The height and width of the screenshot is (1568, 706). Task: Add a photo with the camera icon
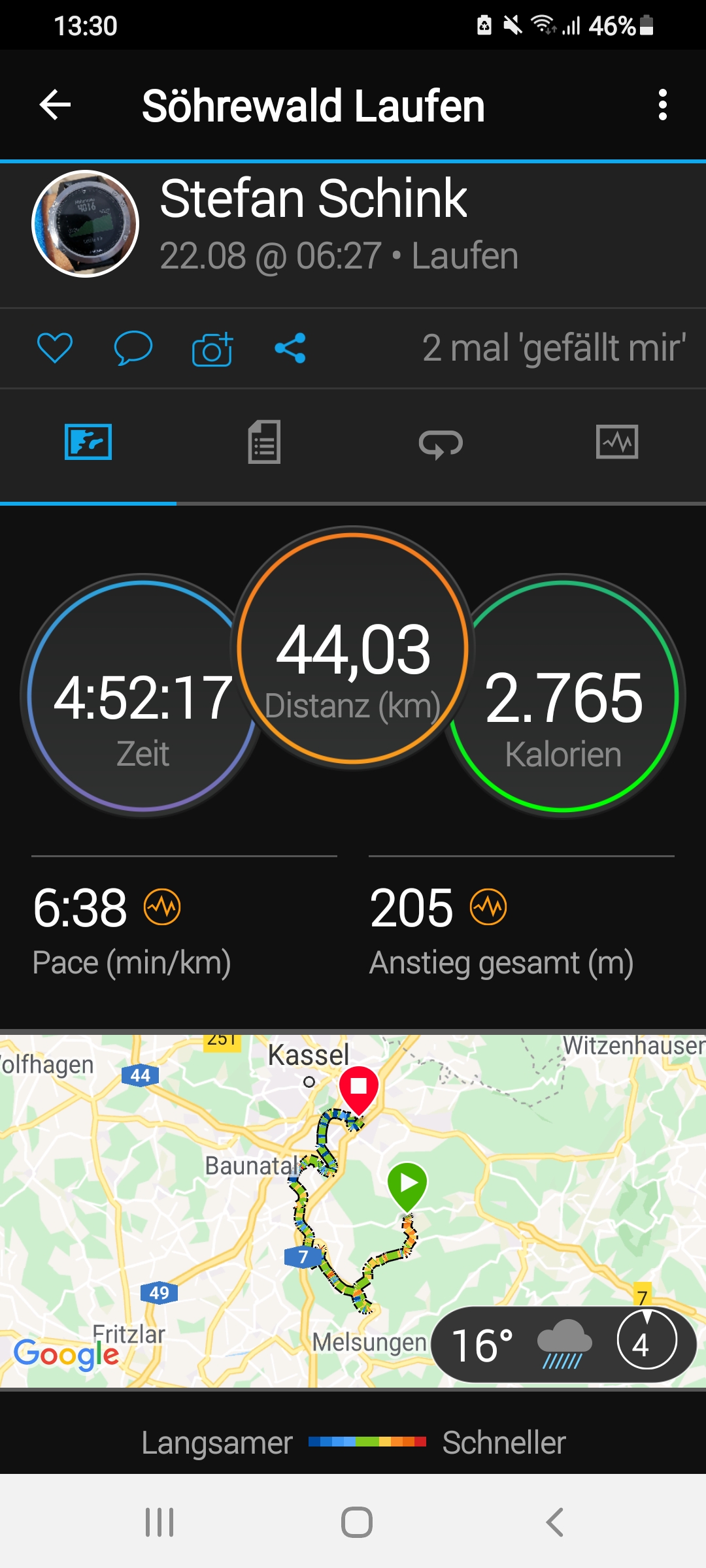212,349
